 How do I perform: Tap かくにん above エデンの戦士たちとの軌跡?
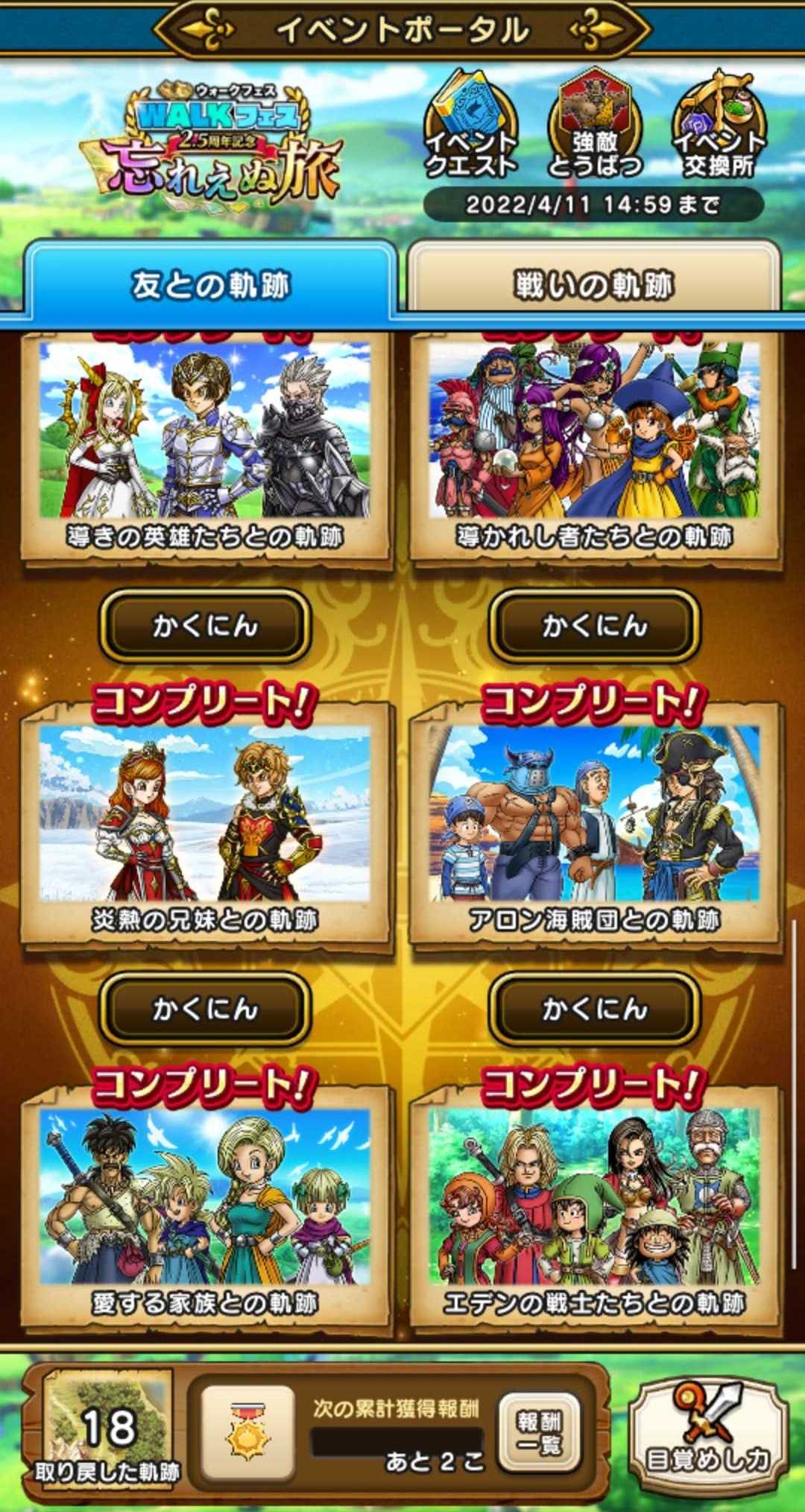(x=594, y=1009)
